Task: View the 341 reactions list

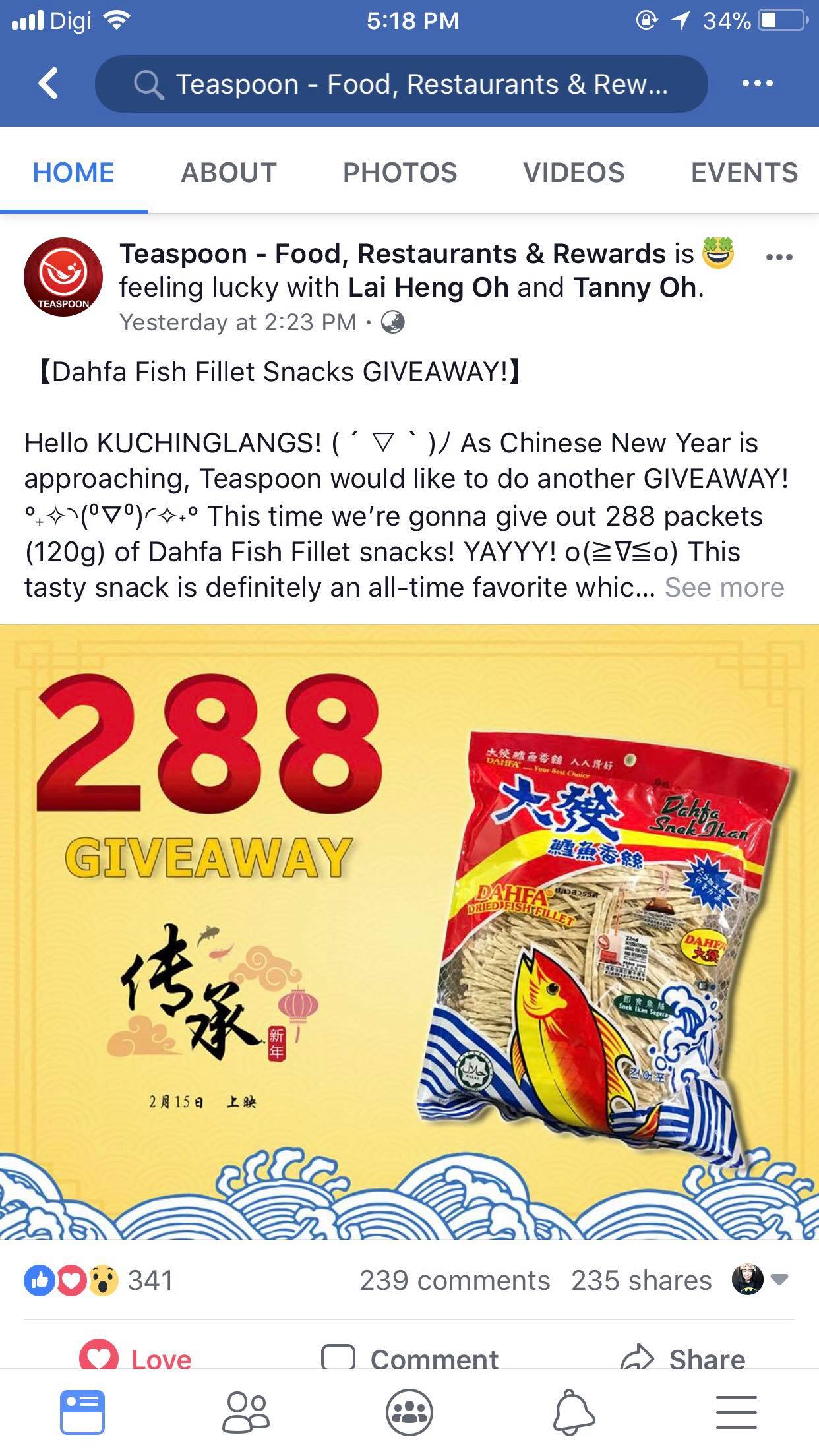Action: [x=99, y=1280]
